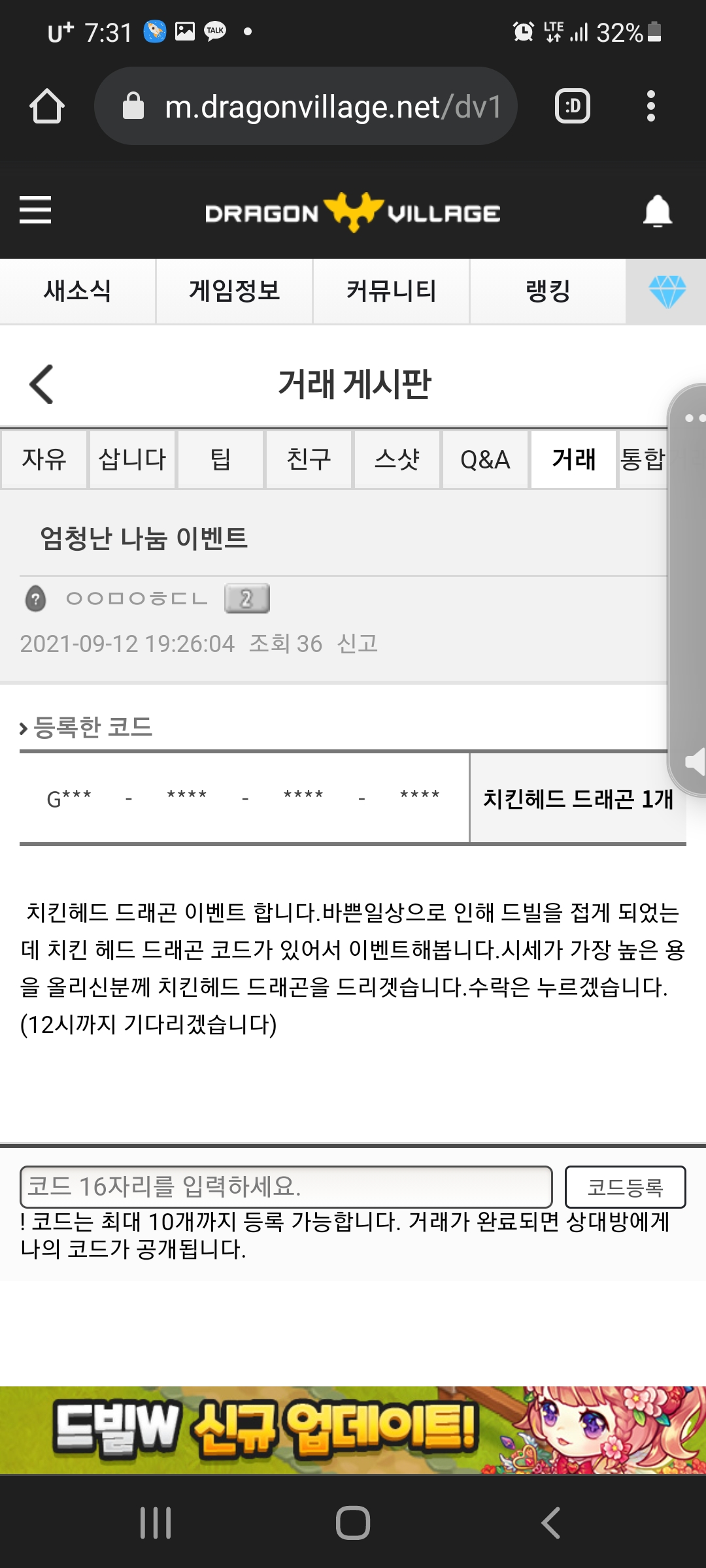Tap the 코드등록 button
The image size is (706, 1568).
tap(625, 1186)
